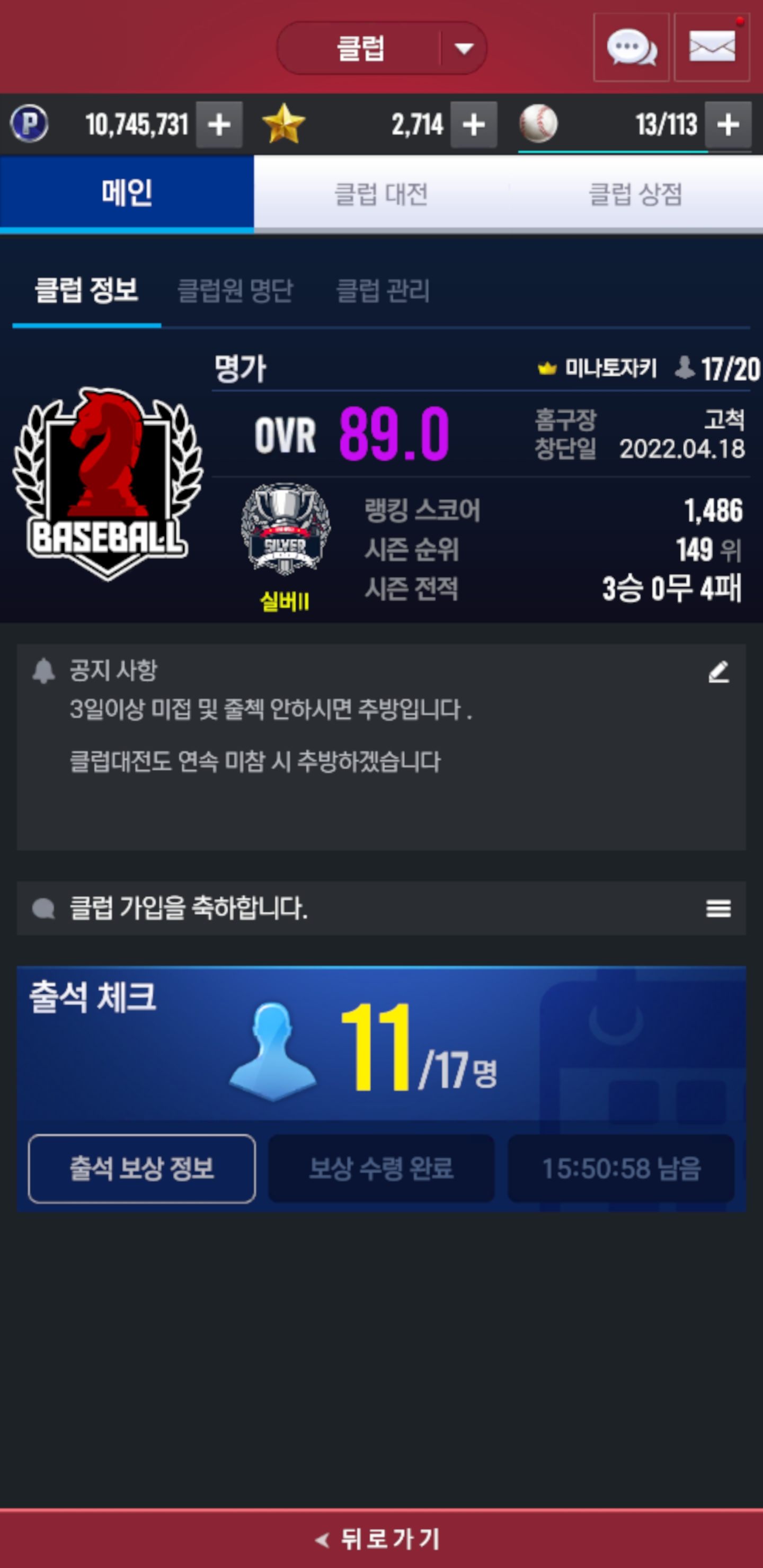Open the club chat list menu icon
Viewport: 763px width, 1568px height.
tap(718, 908)
